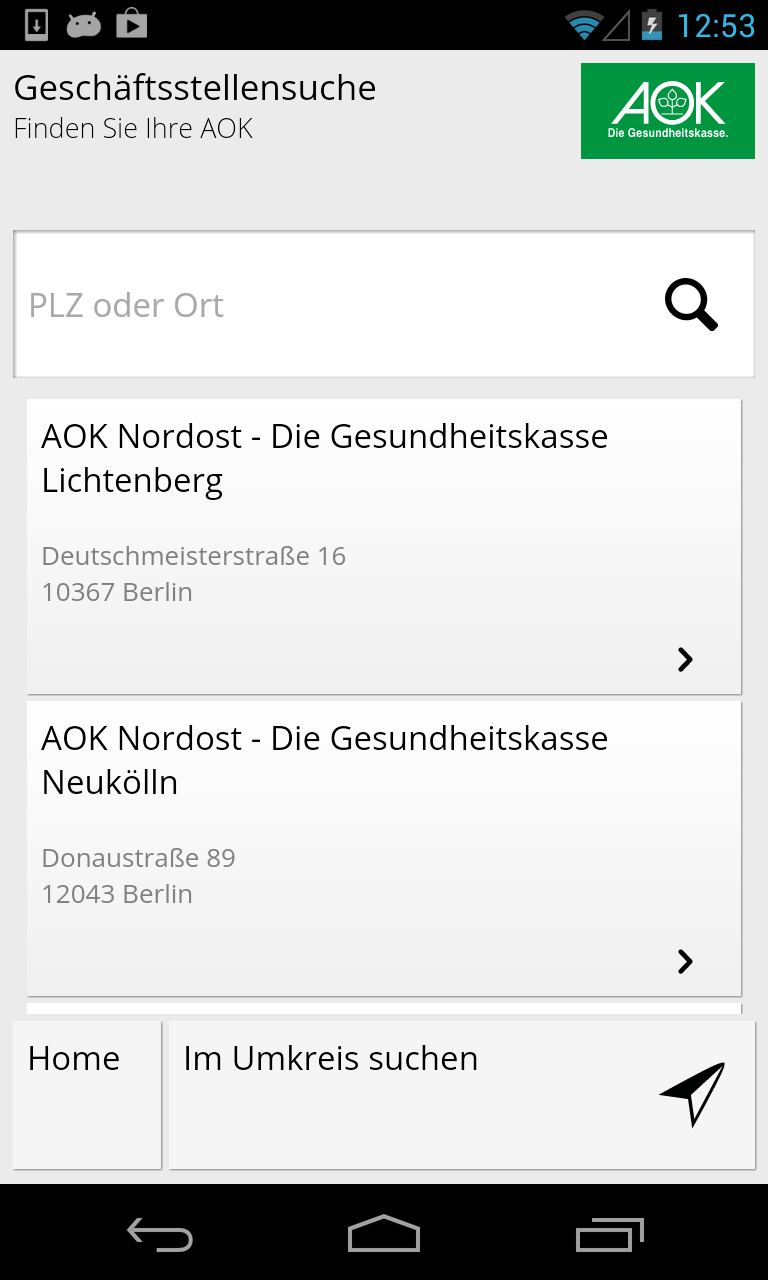This screenshot has height=1280, width=768.
Task: Select Im Umkreis suchen
Action: pos(462,1094)
